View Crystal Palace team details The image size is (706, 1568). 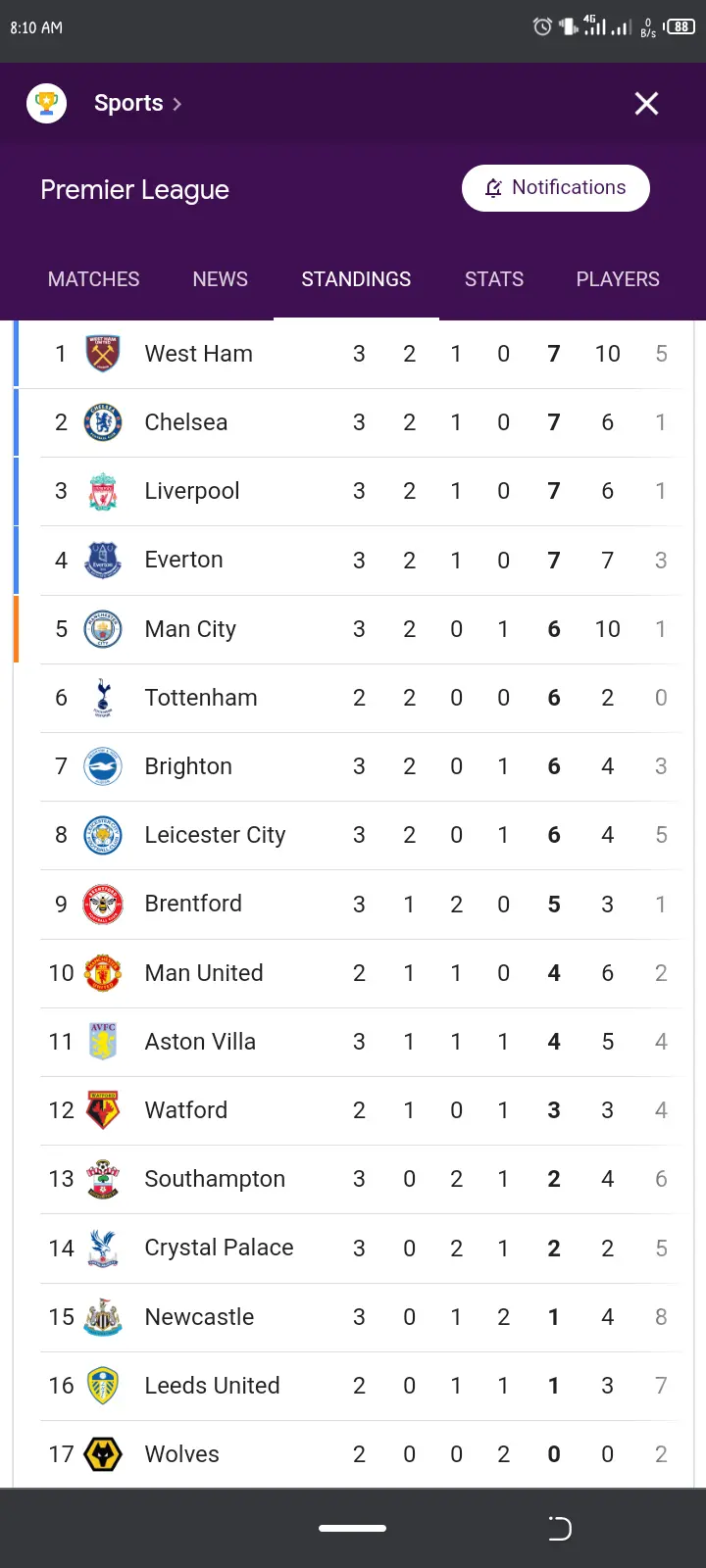219,1248
